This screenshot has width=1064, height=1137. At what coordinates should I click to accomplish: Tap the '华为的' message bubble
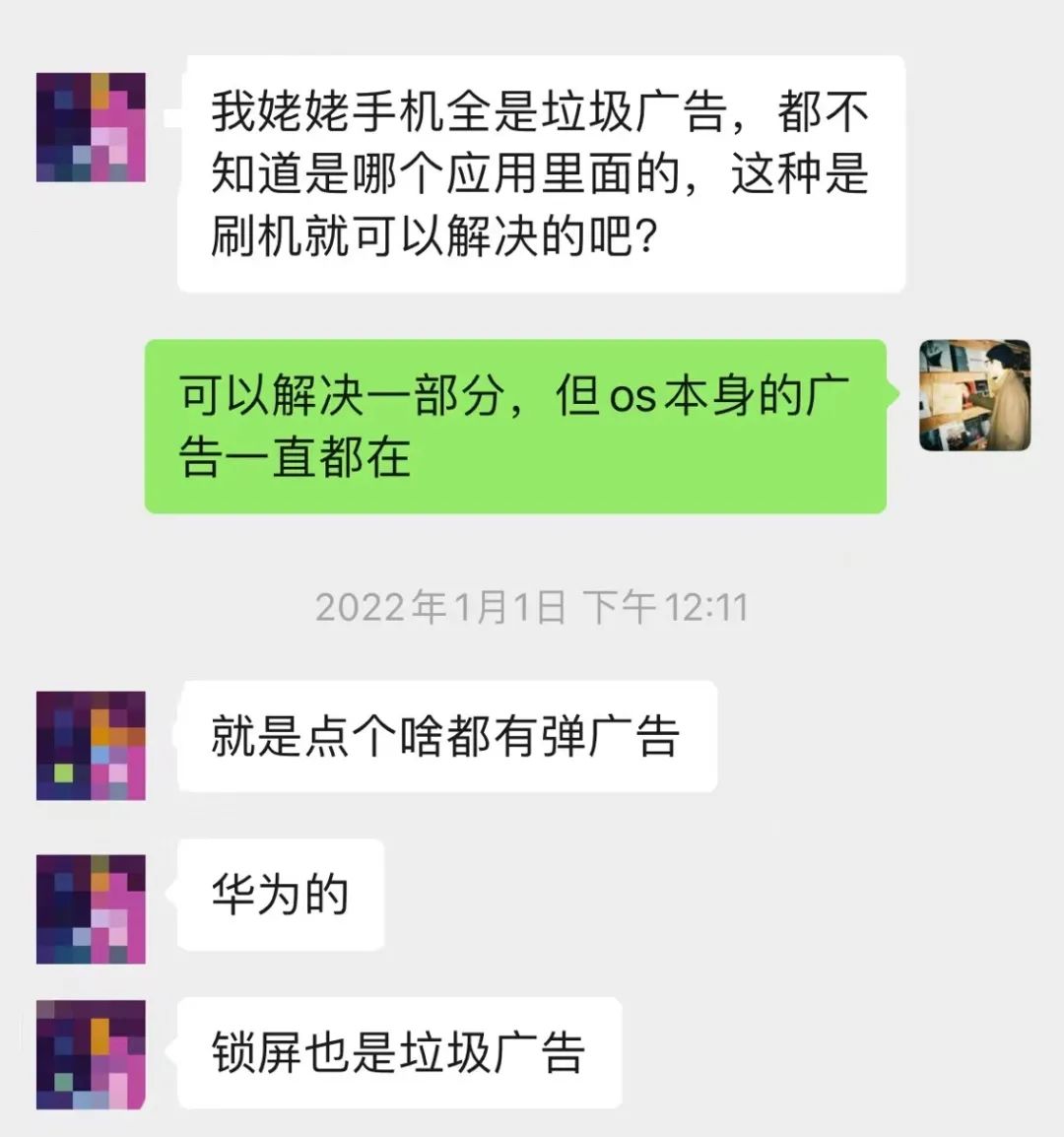coord(279,895)
